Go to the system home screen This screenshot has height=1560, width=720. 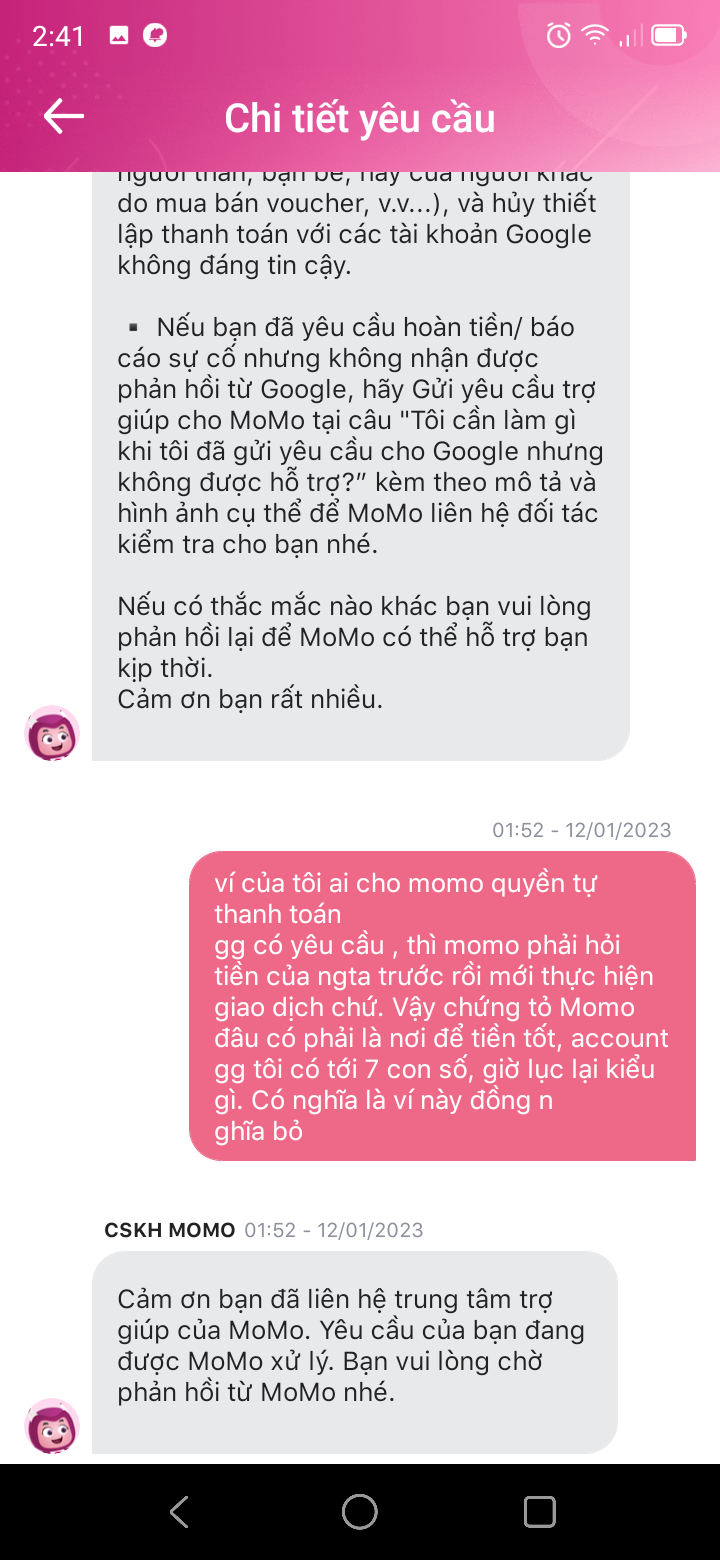[x=360, y=1511]
